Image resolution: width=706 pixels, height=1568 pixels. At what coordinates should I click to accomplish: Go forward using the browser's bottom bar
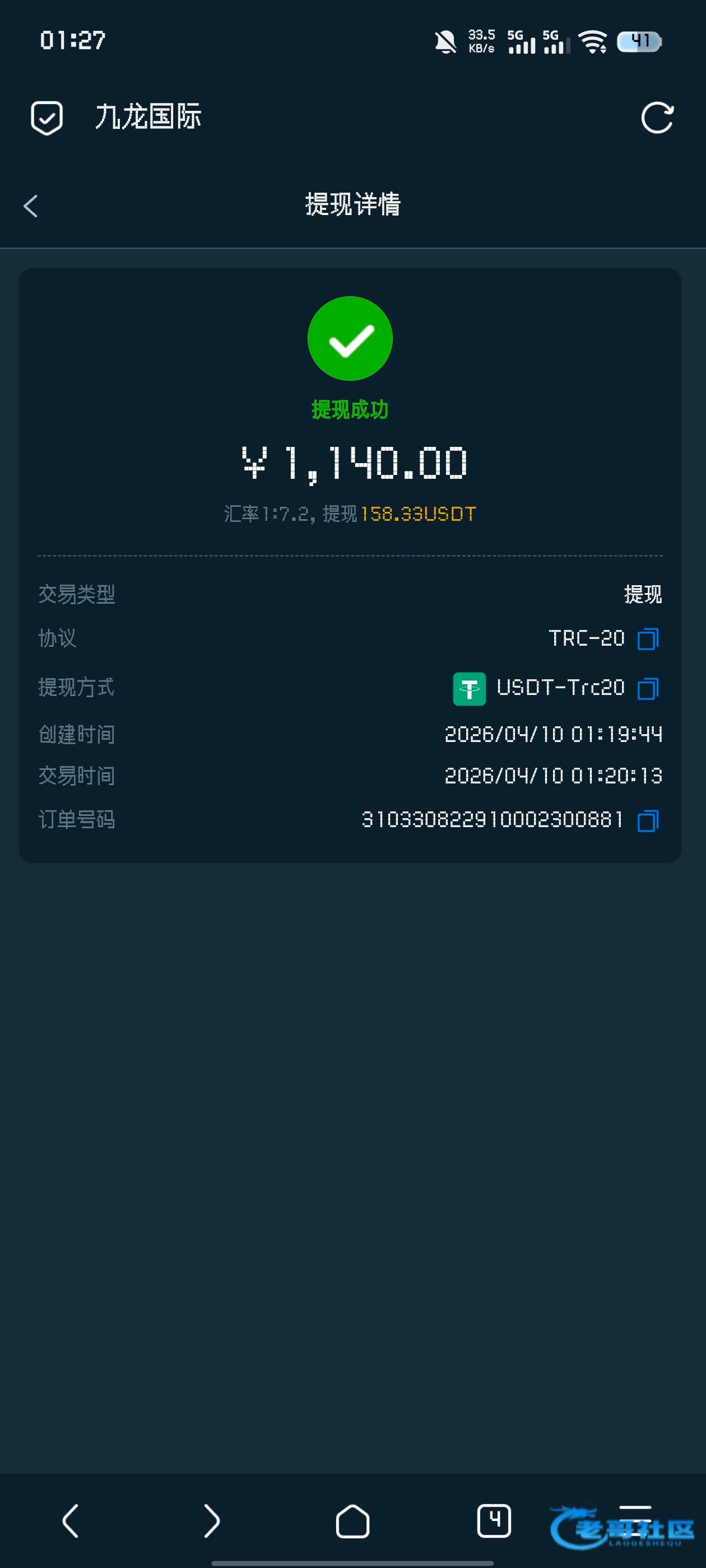point(211,1520)
